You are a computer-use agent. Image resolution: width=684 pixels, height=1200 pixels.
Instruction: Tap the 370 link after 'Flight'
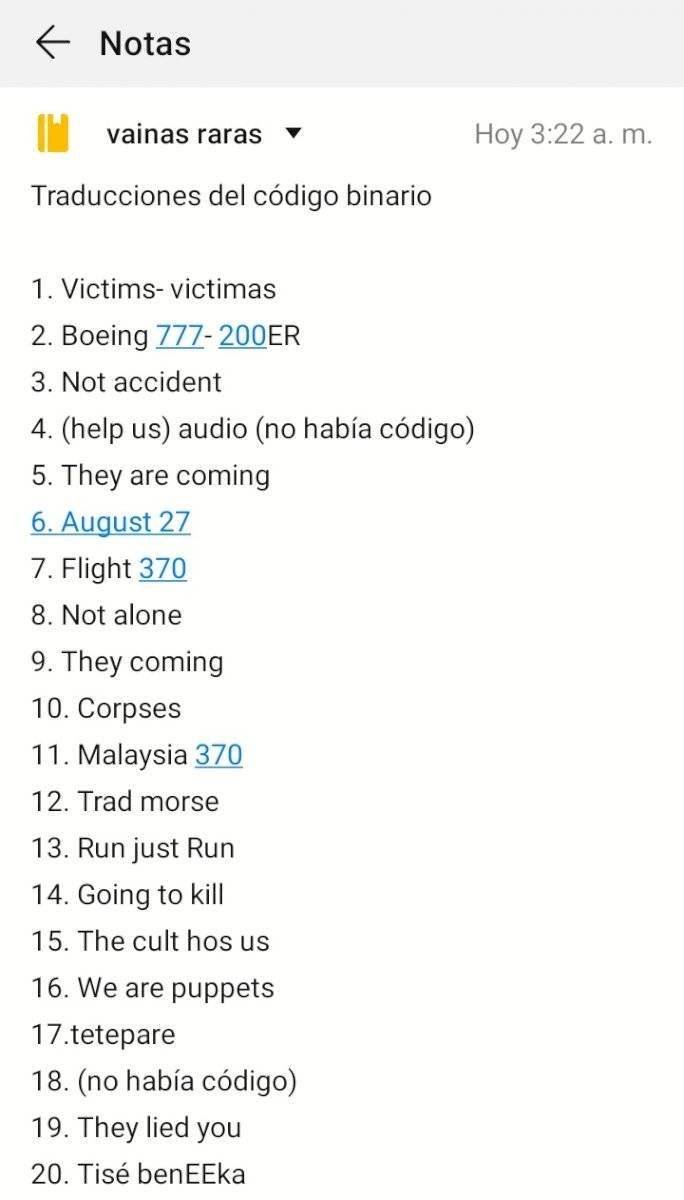click(163, 569)
